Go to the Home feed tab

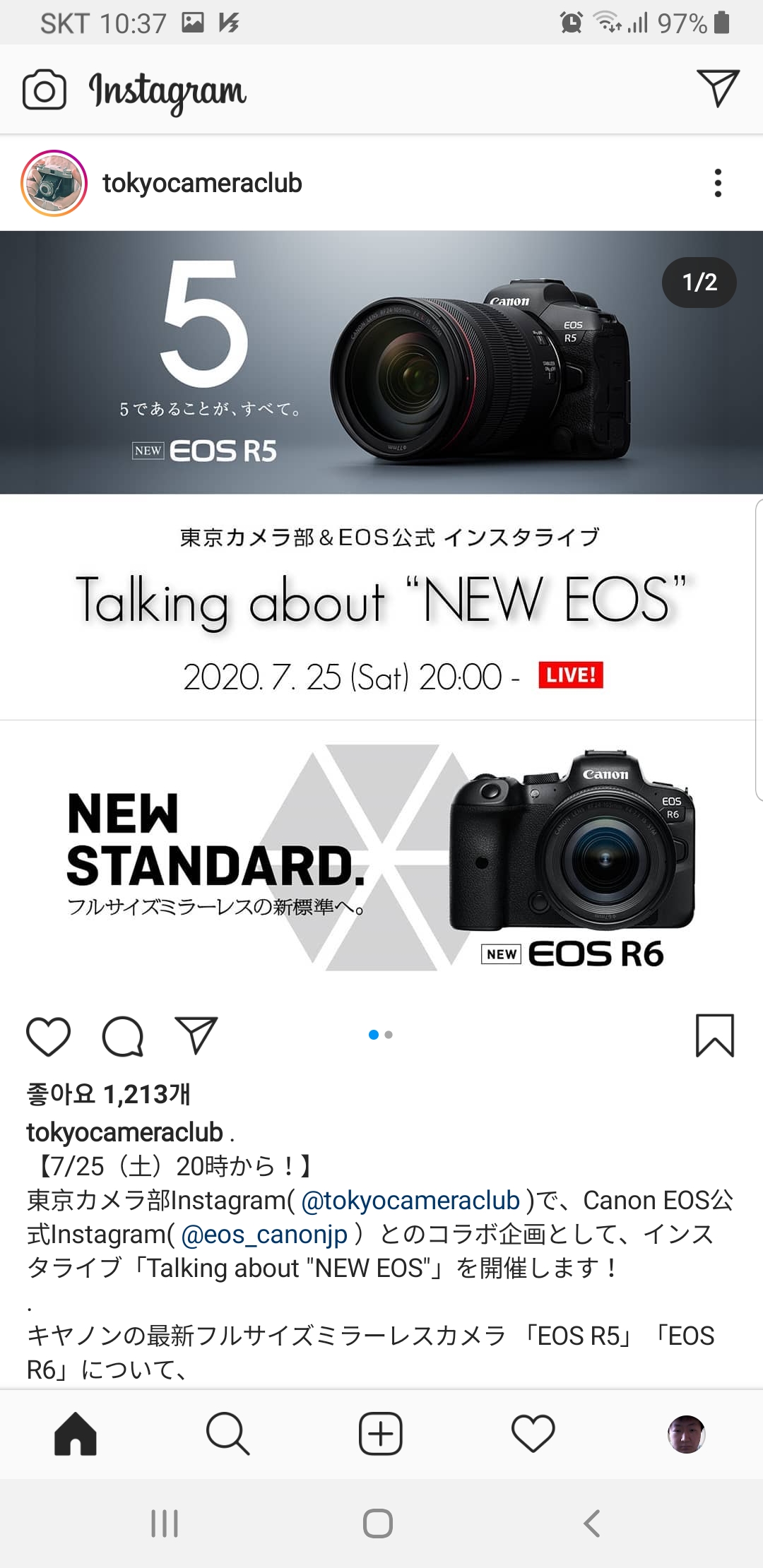(76, 1434)
